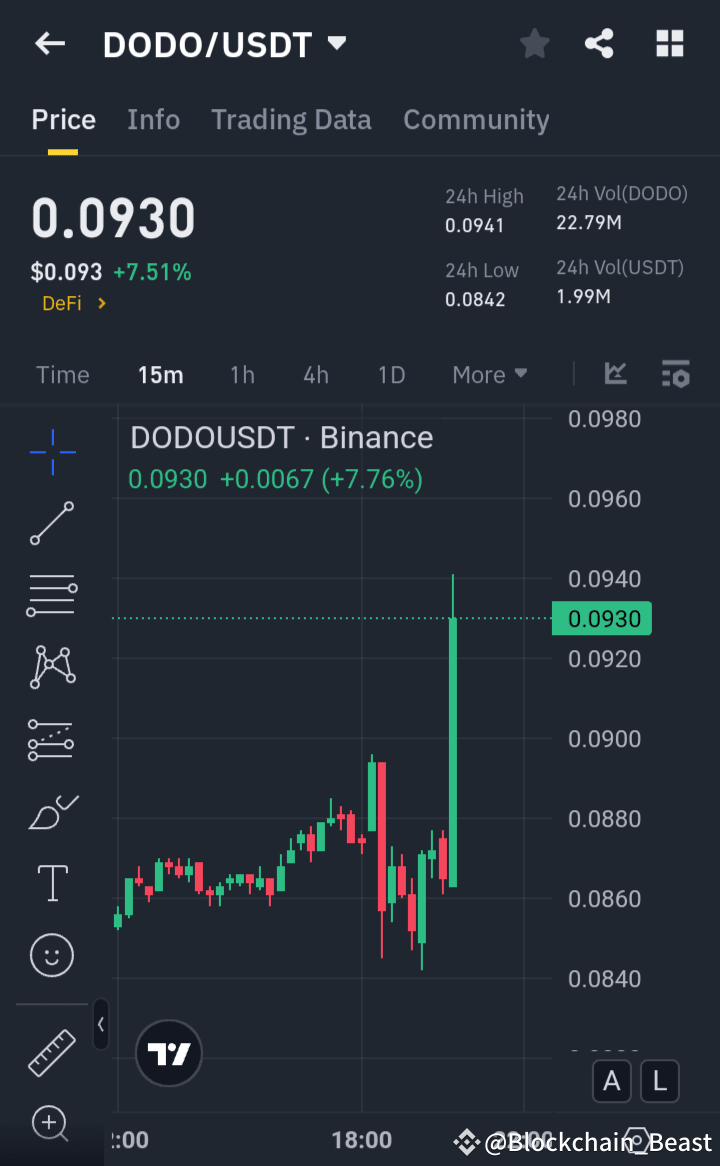720x1166 pixels.
Task: Select the text annotation tool
Action: [51, 883]
